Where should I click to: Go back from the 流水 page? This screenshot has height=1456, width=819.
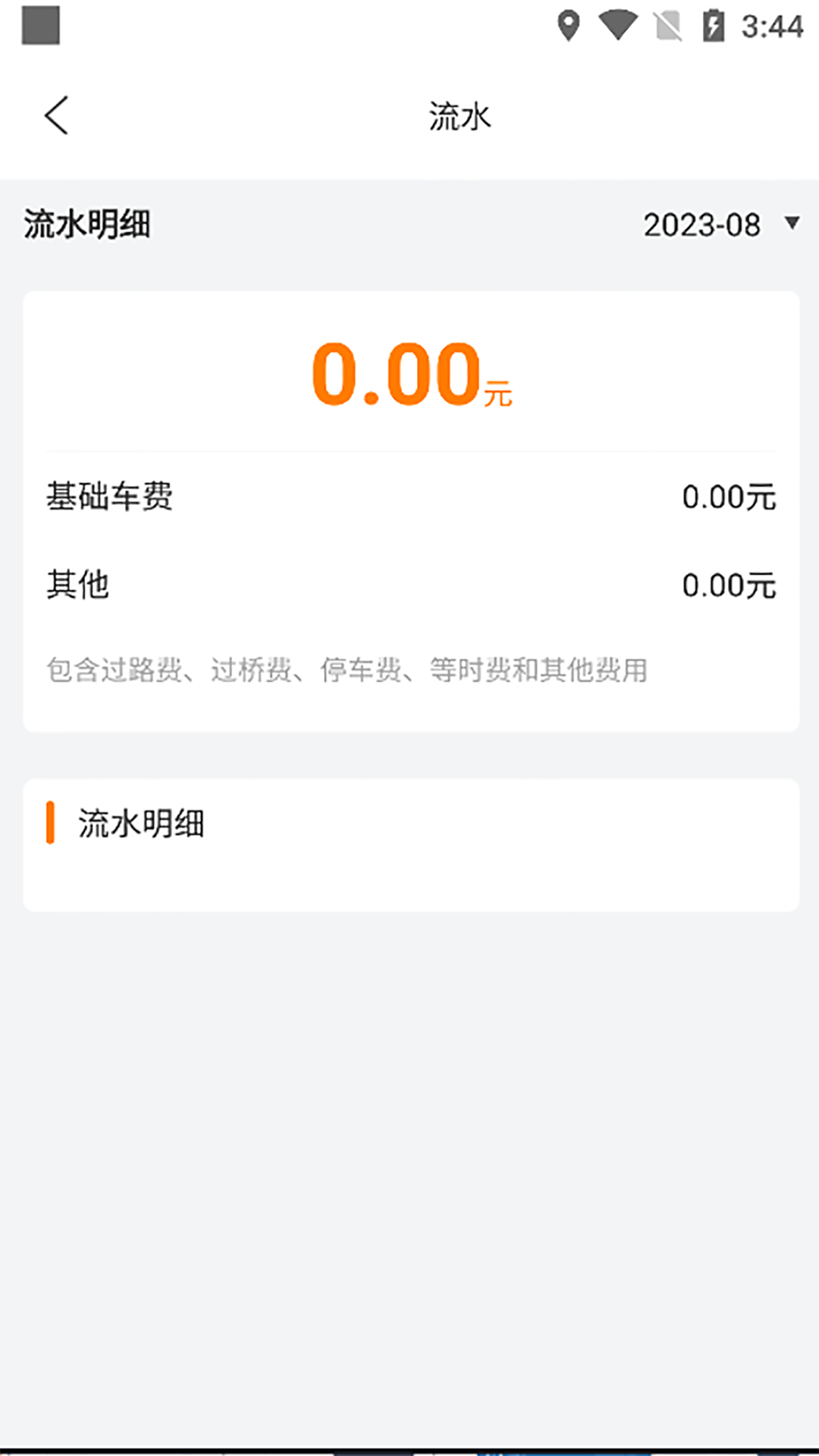click(x=57, y=115)
